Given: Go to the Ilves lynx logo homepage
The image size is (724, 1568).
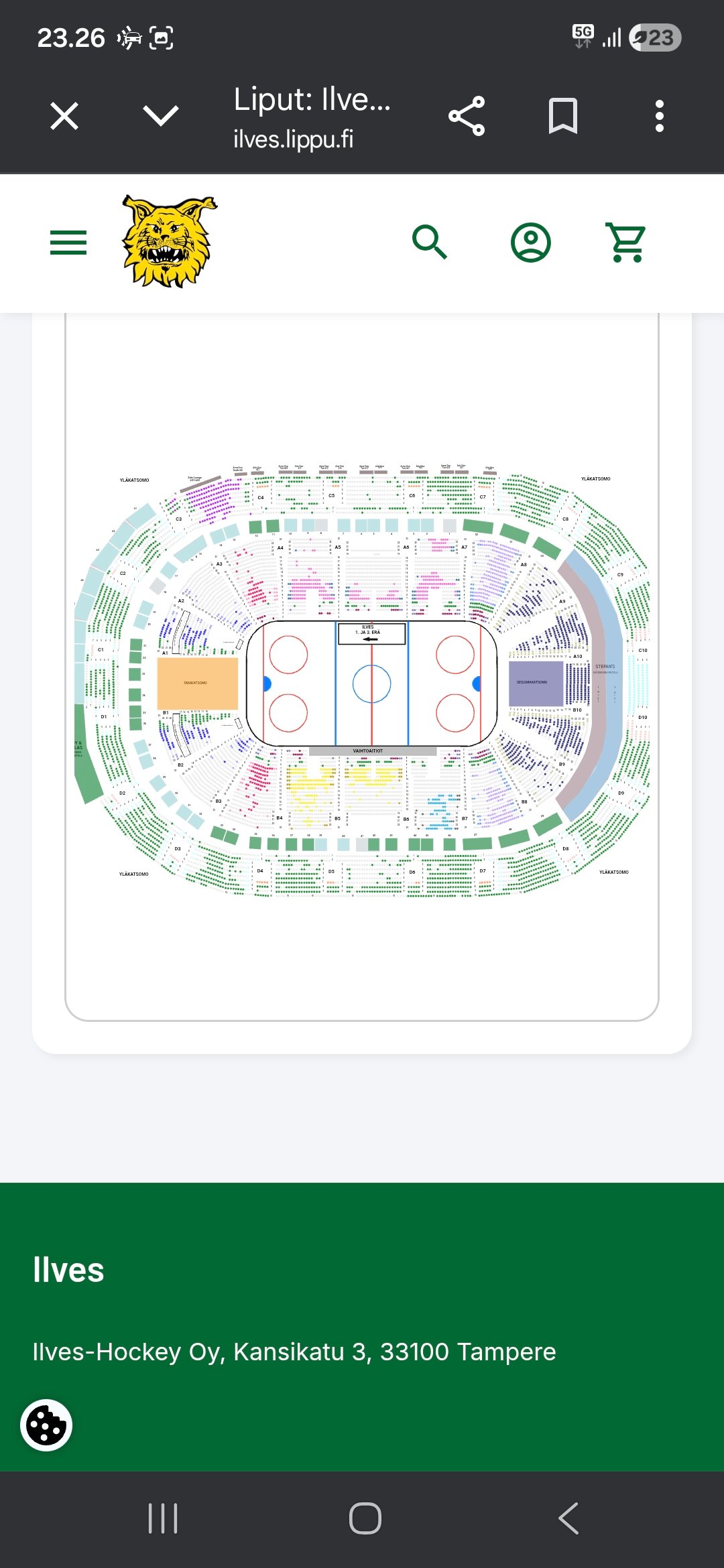Looking at the screenshot, I should click(169, 241).
